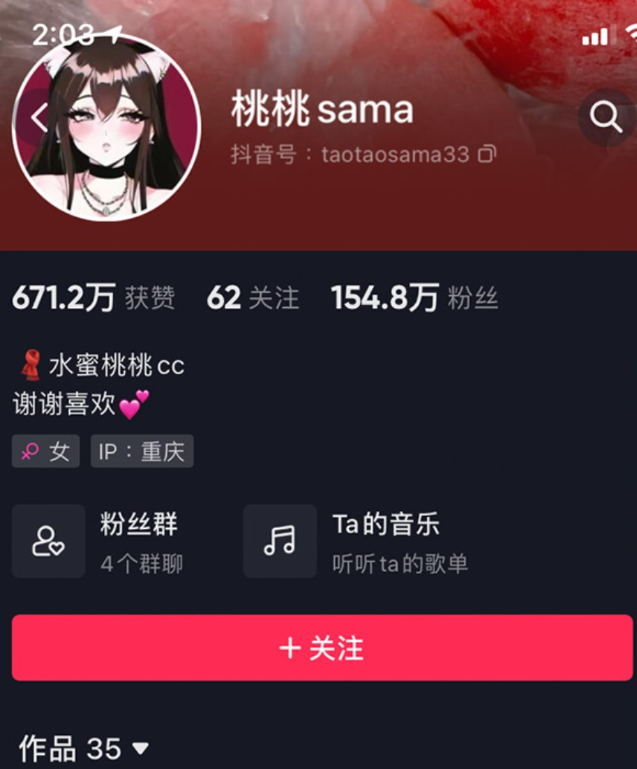
Task: Follow with the red +关注 button
Action: point(322,648)
